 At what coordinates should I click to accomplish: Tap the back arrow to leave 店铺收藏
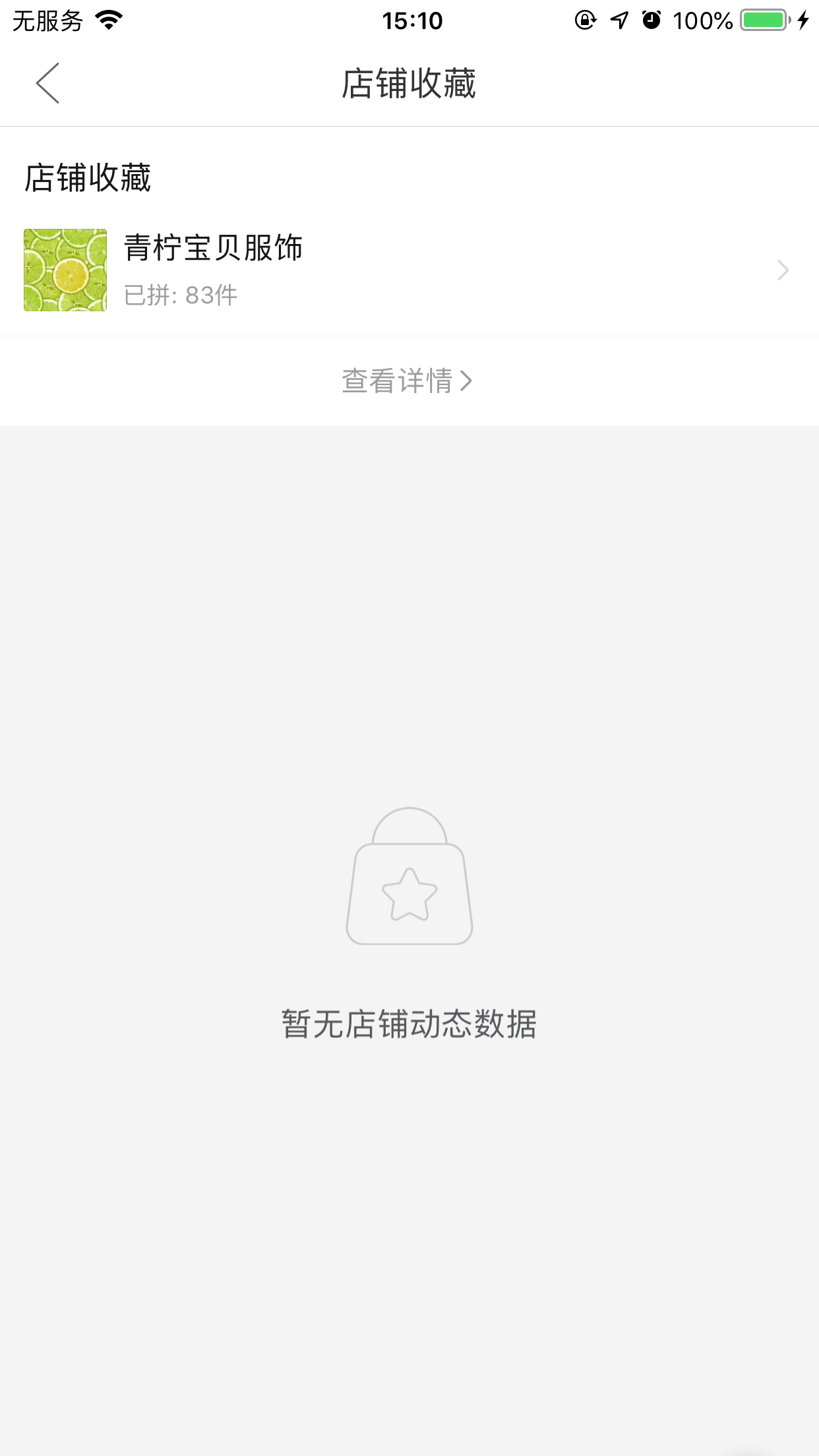point(47,84)
